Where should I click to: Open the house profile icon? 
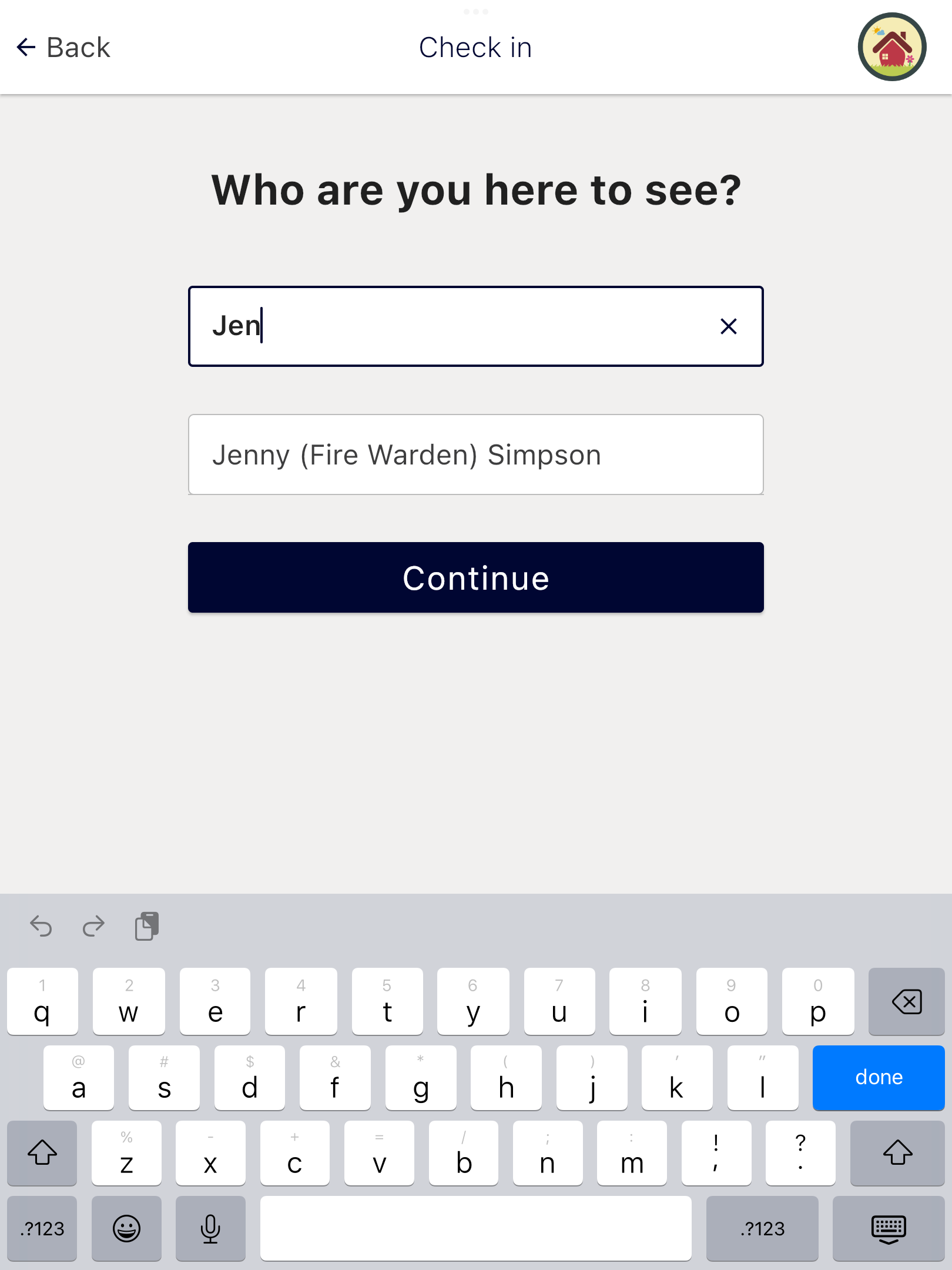891,47
